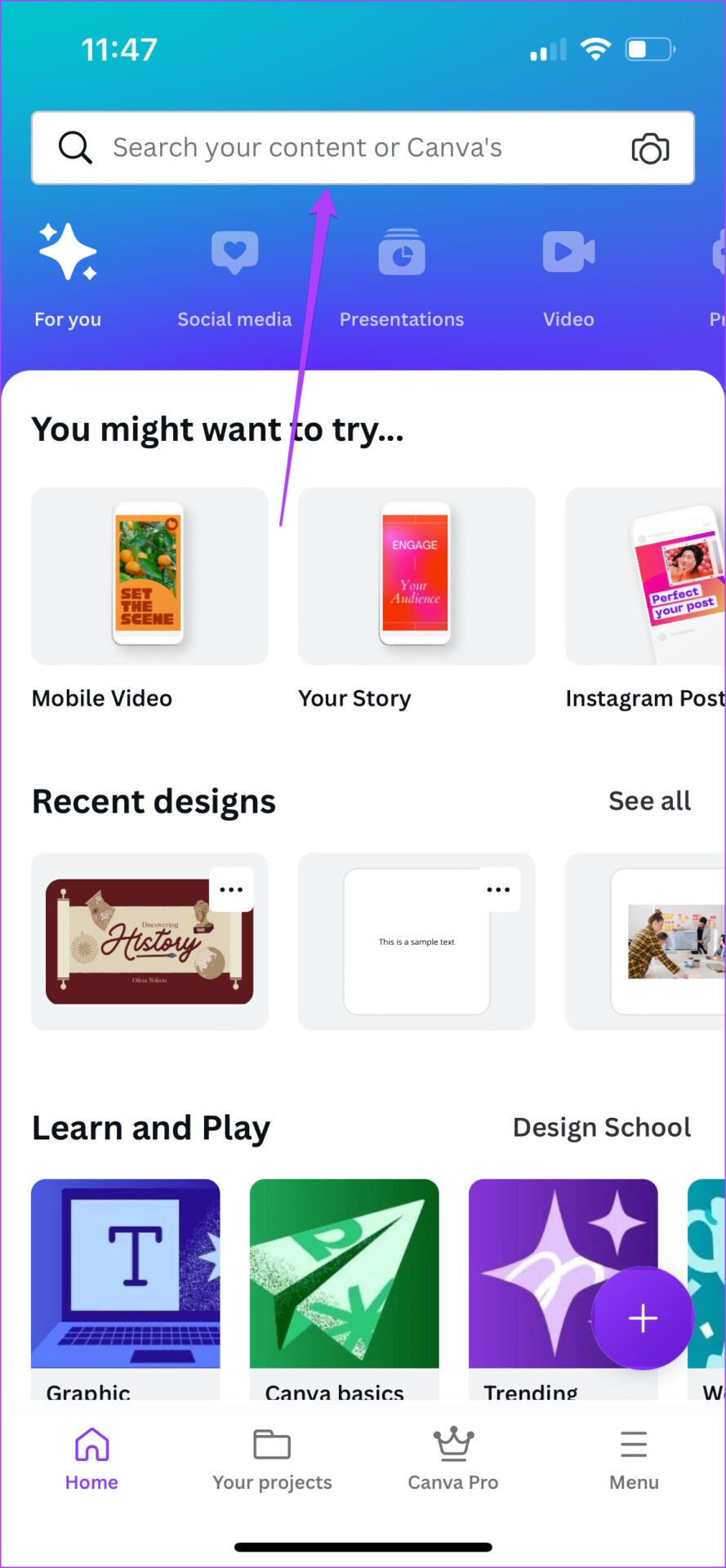This screenshot has width=726, height=1568.
Task: Switch to the Canva Pro tab
Action: (452, 1459)
